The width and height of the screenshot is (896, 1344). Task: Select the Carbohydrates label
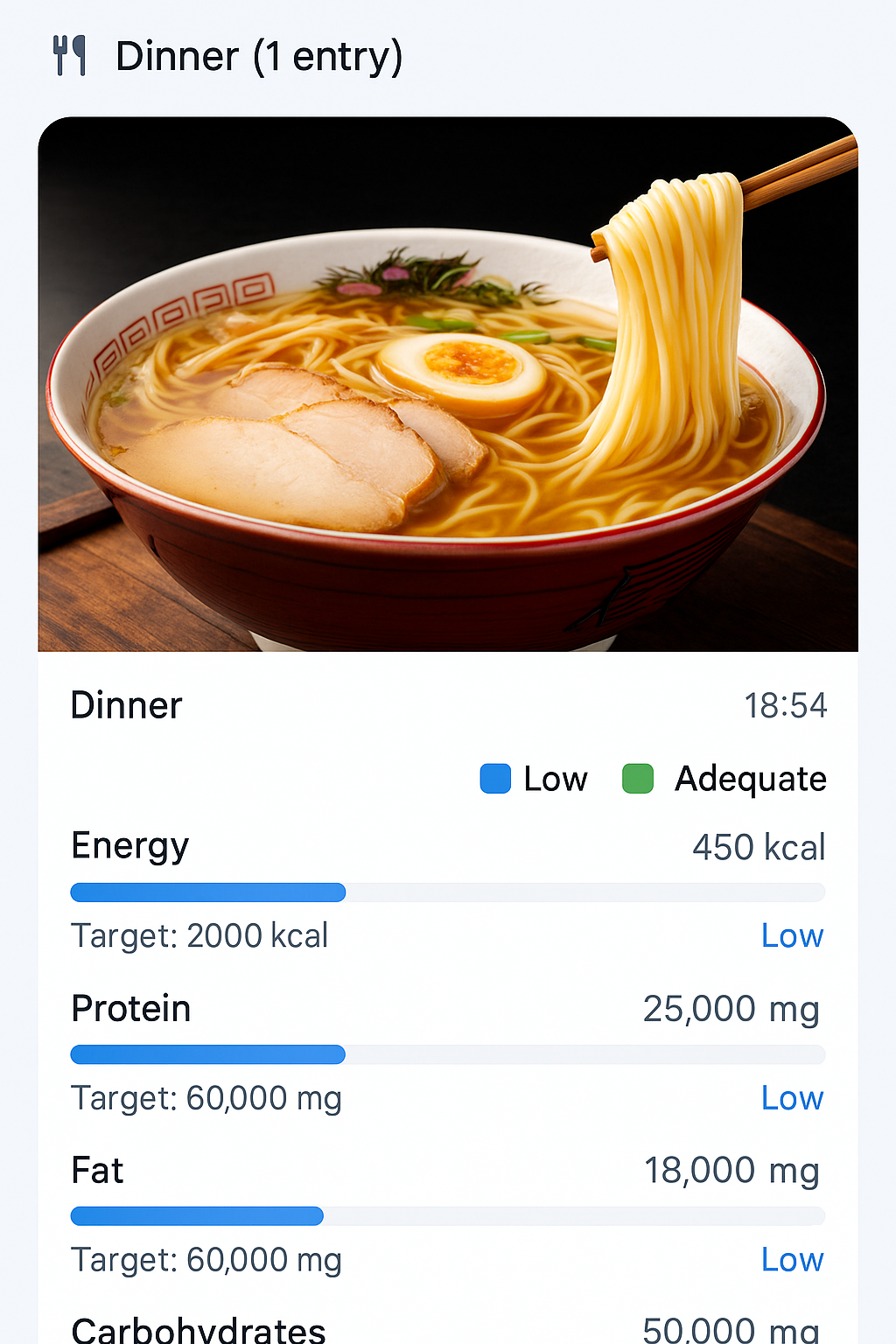199,1330
